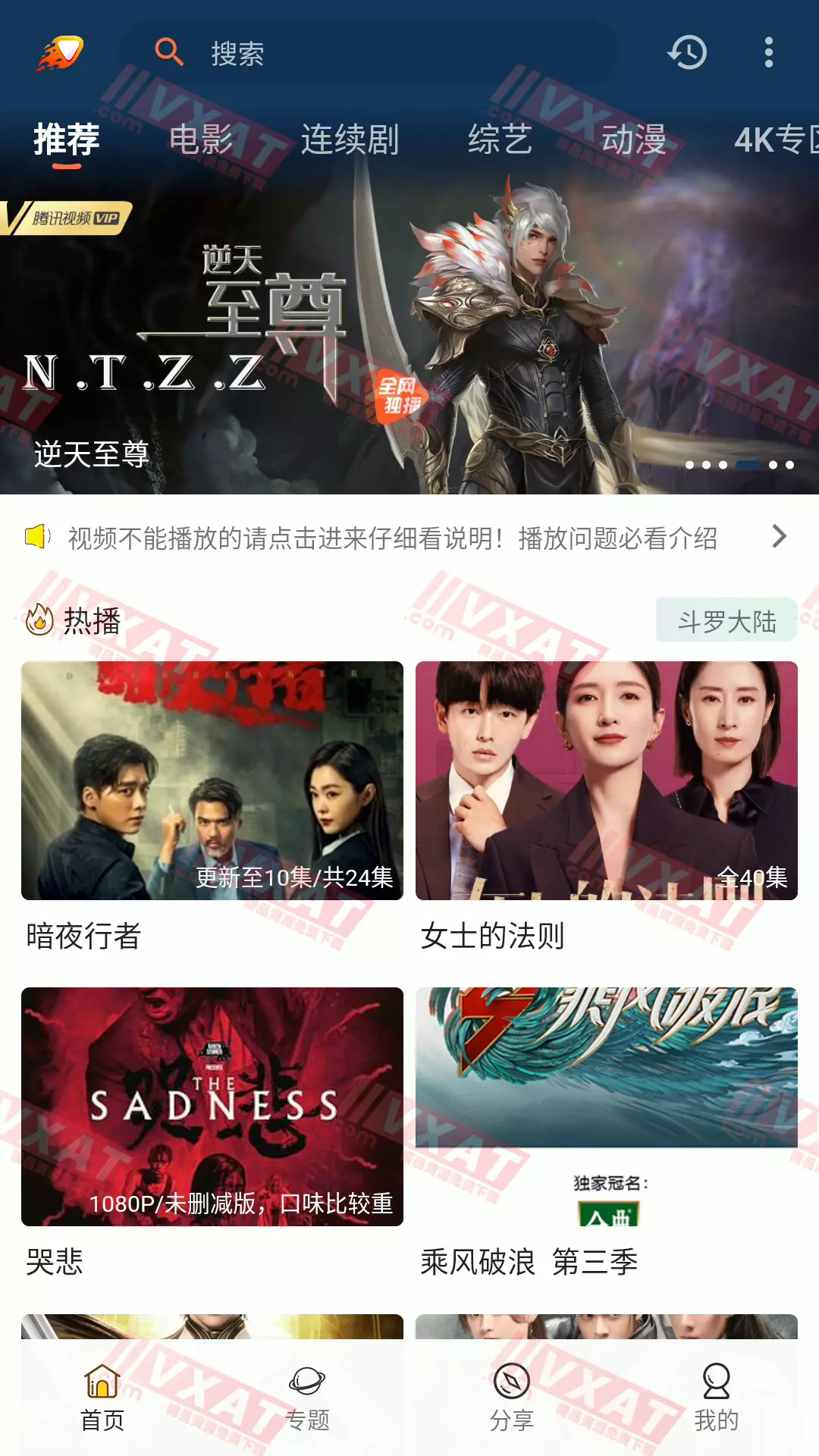The height and width of the screenshot is (1456, 819).
Task: Switch to the 电影 tab
Action: (201, 140)
